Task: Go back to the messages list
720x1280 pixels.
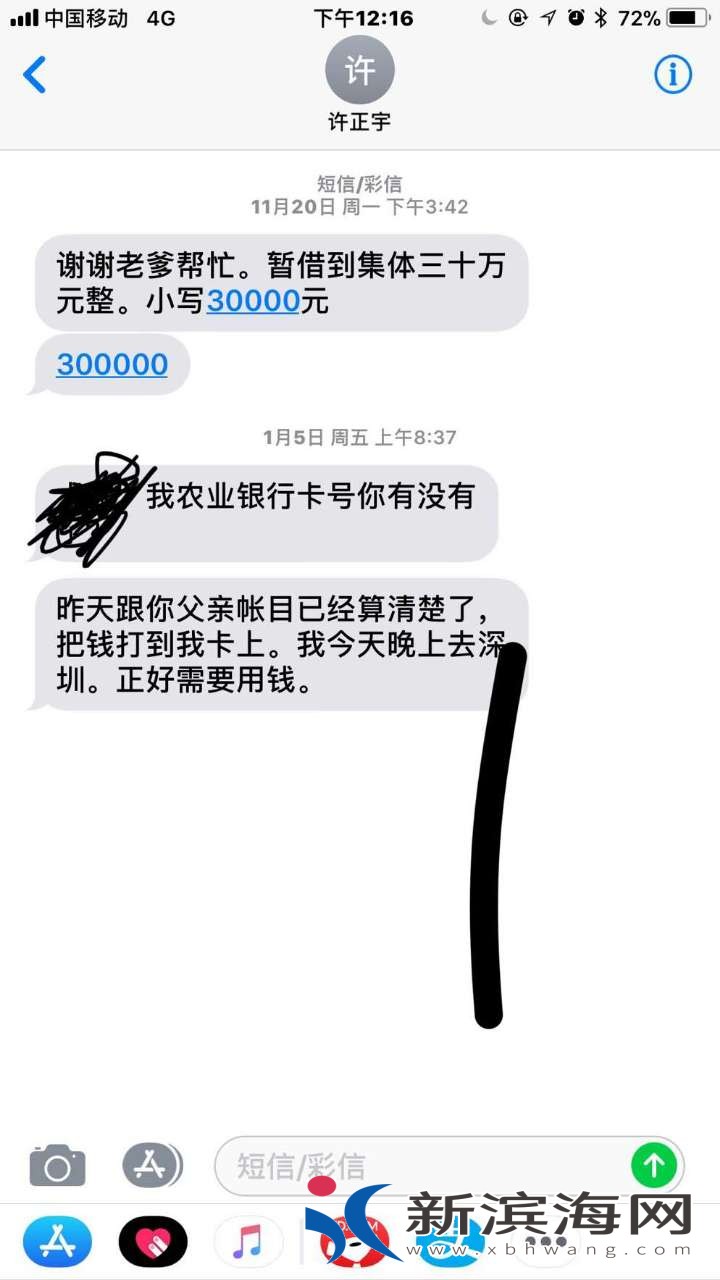Action: pyautogui.click(x=35, y=75)
